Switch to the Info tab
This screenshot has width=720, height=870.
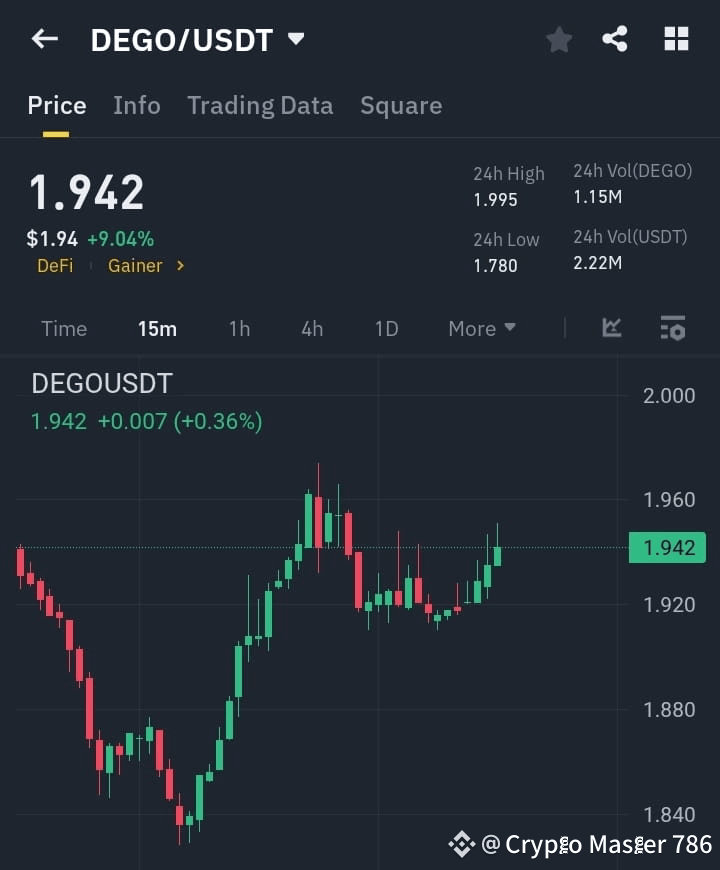tap(137, 105)
